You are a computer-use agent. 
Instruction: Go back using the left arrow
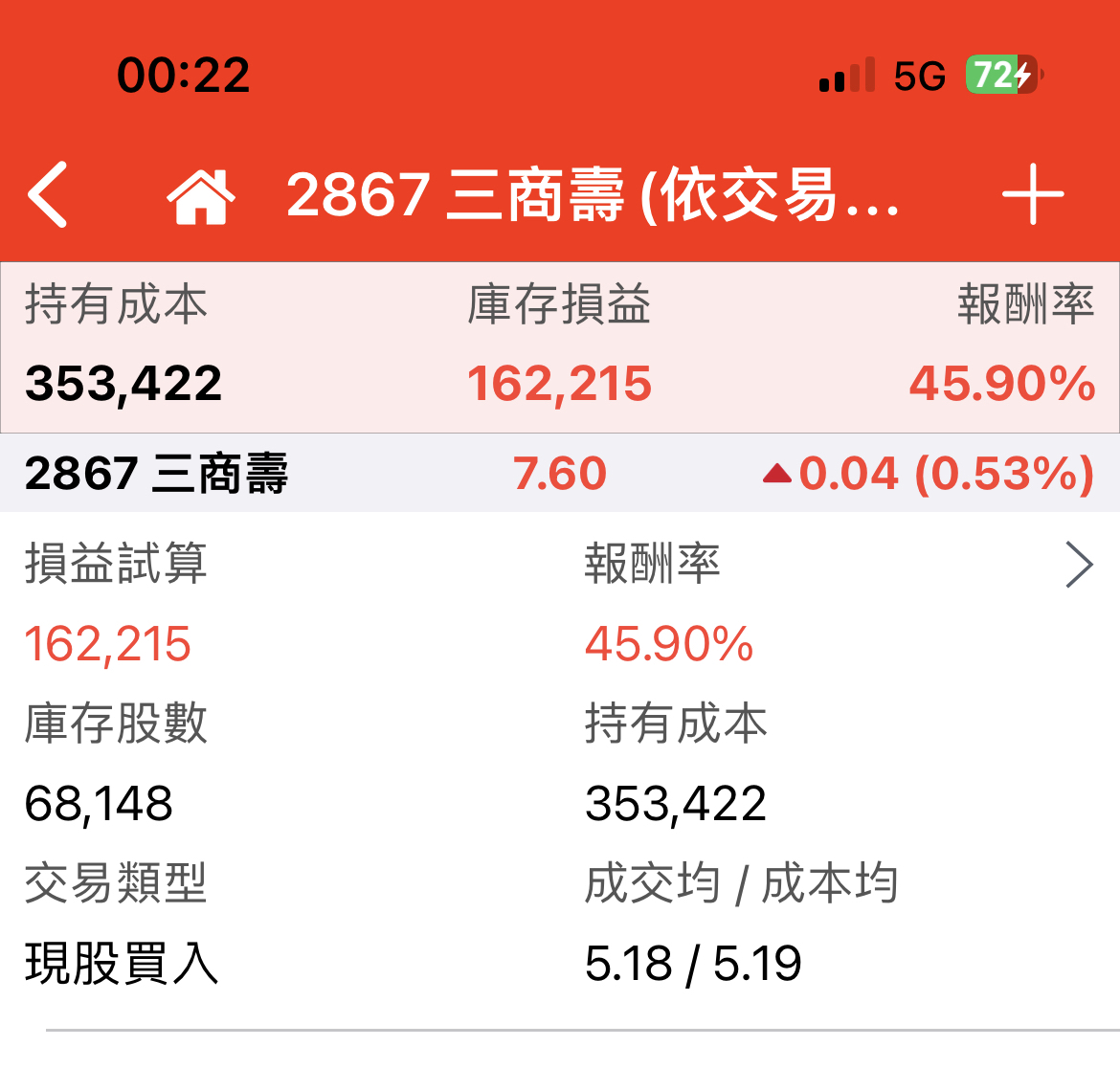(x=50, y=195)
